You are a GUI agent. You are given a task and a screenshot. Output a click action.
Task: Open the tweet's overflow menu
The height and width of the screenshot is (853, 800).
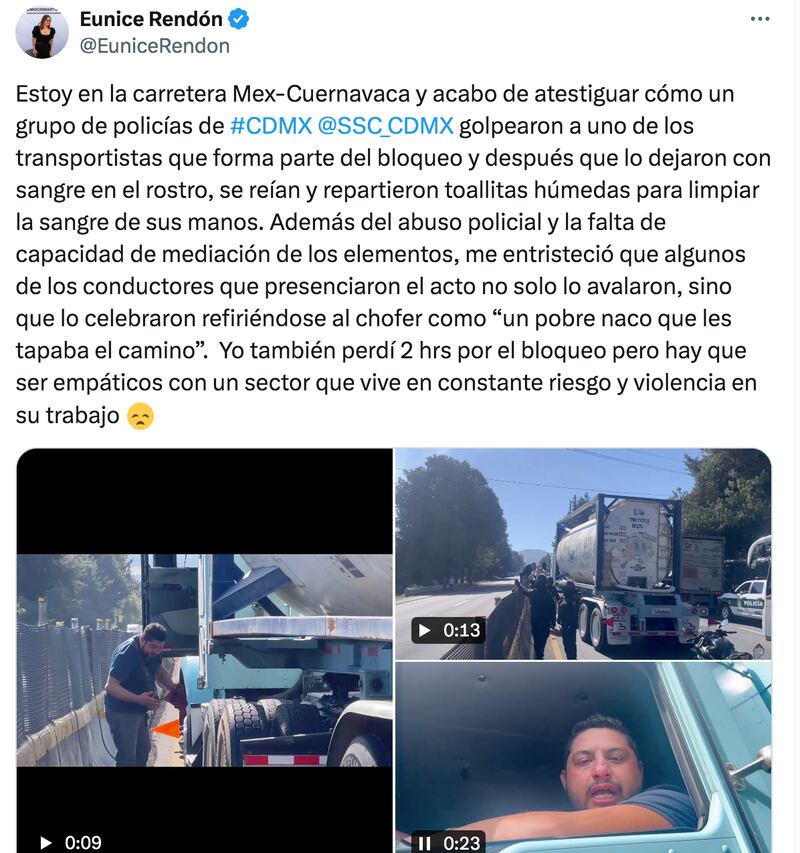coord(761,19)
